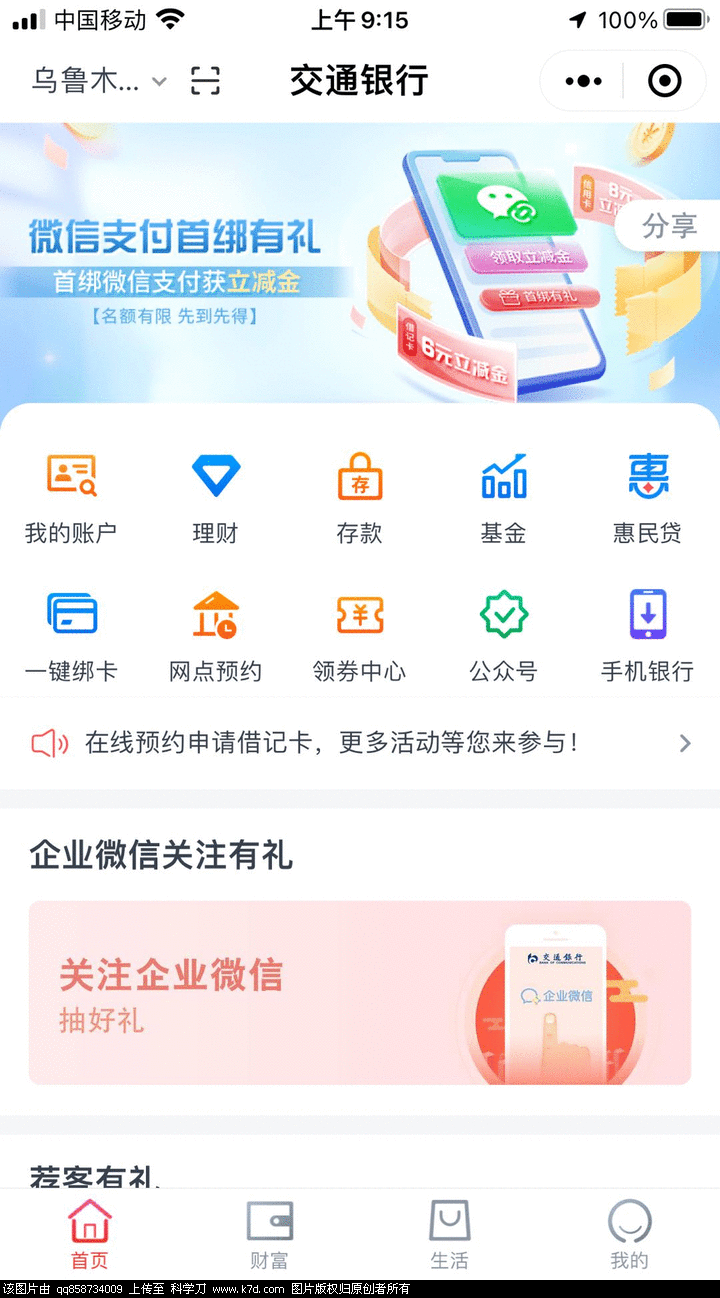Open 惠民贷 loan service

point(647,498)
